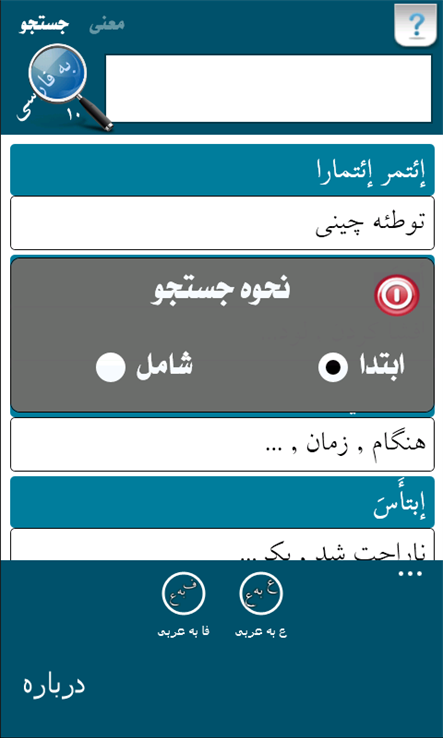This screenshot has width=443, height=738.
Task: Collapse the three-dots app bar menu
Action: [410, 574]
